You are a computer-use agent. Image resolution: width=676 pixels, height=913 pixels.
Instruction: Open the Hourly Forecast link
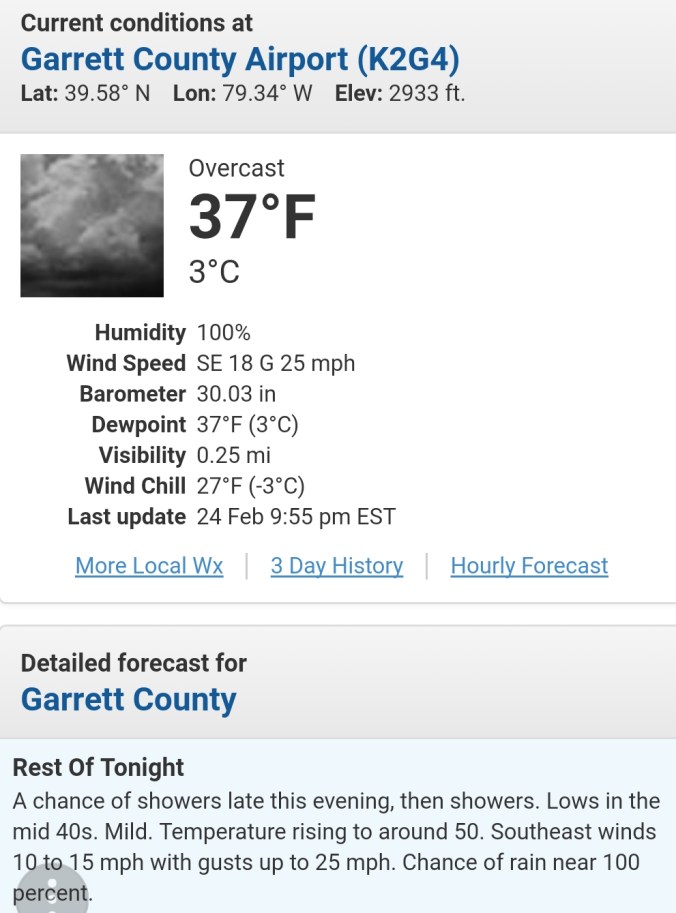coord(529,566)
